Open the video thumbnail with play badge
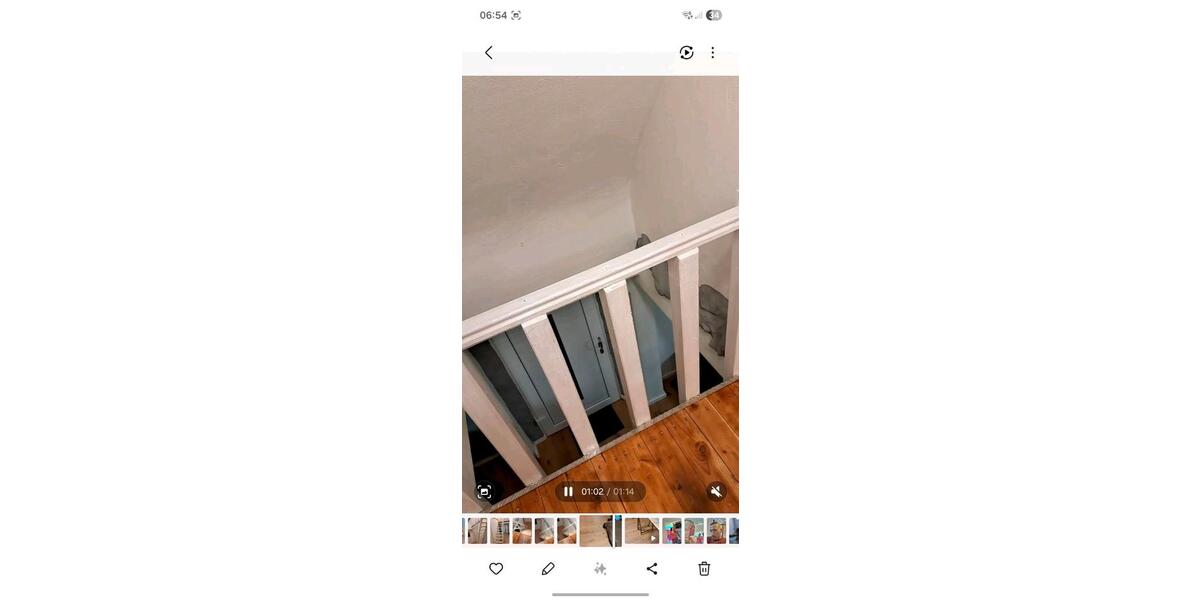The image size is (1200, 600). click(x=642, y=531)
